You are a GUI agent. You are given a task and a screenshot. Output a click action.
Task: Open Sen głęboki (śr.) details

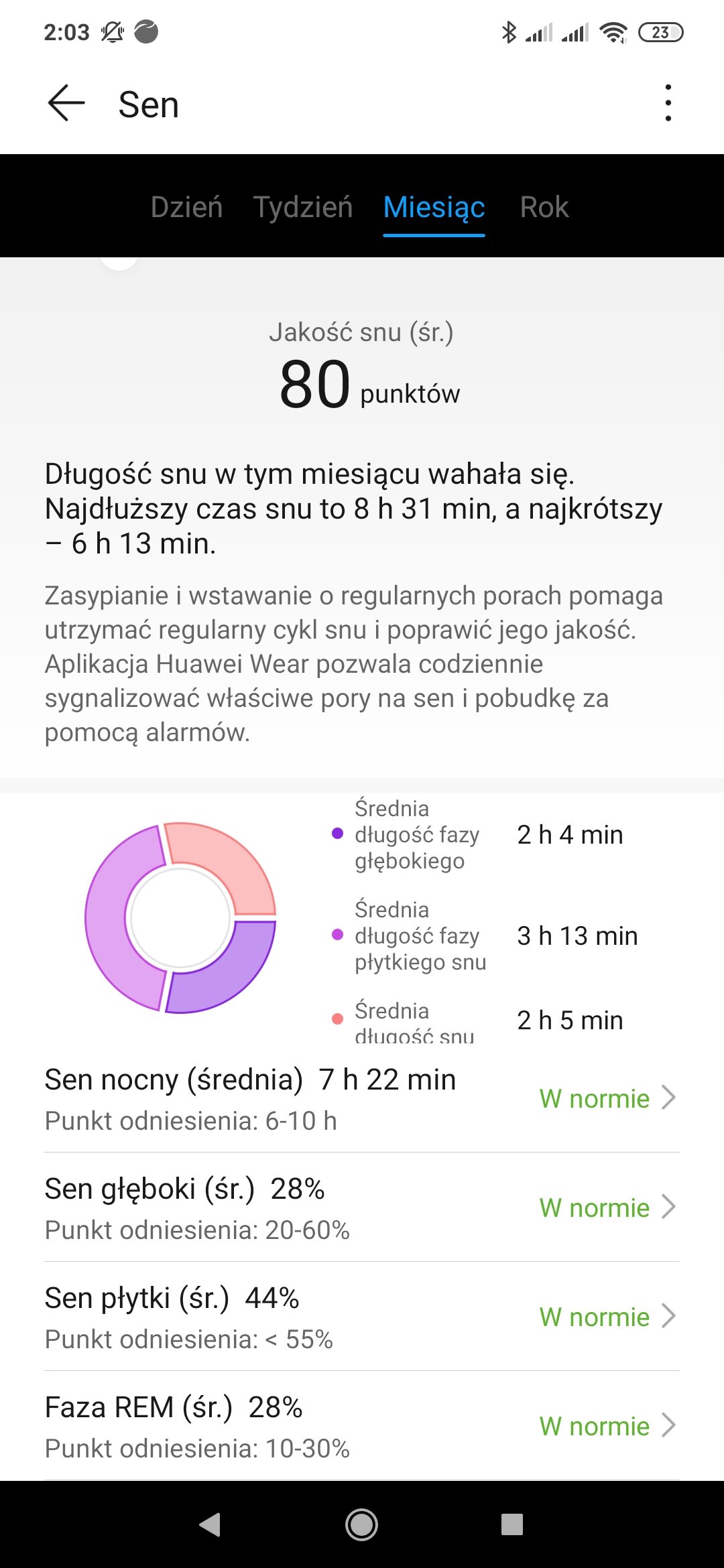(x=362, y=1207)
